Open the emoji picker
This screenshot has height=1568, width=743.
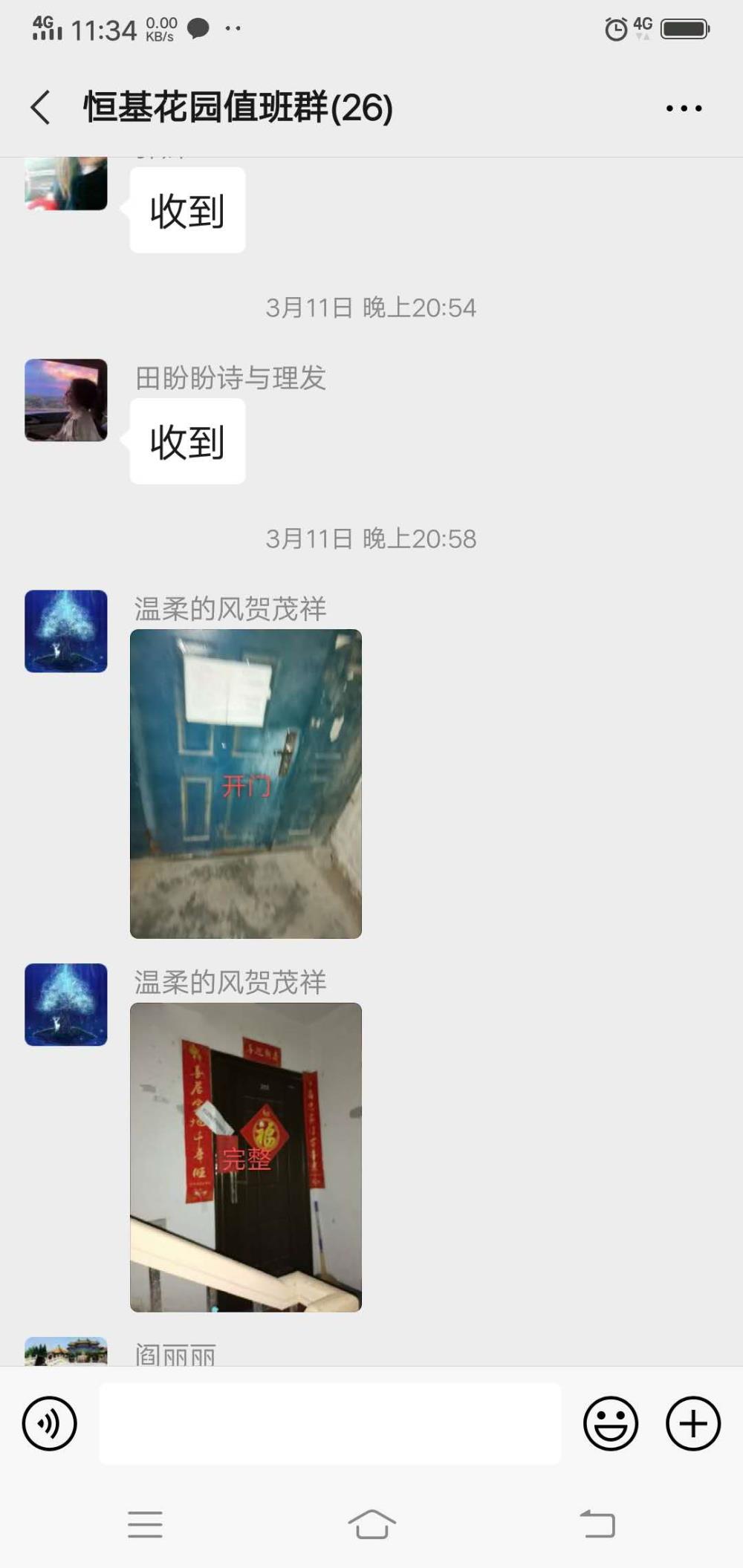(611, 1423)
